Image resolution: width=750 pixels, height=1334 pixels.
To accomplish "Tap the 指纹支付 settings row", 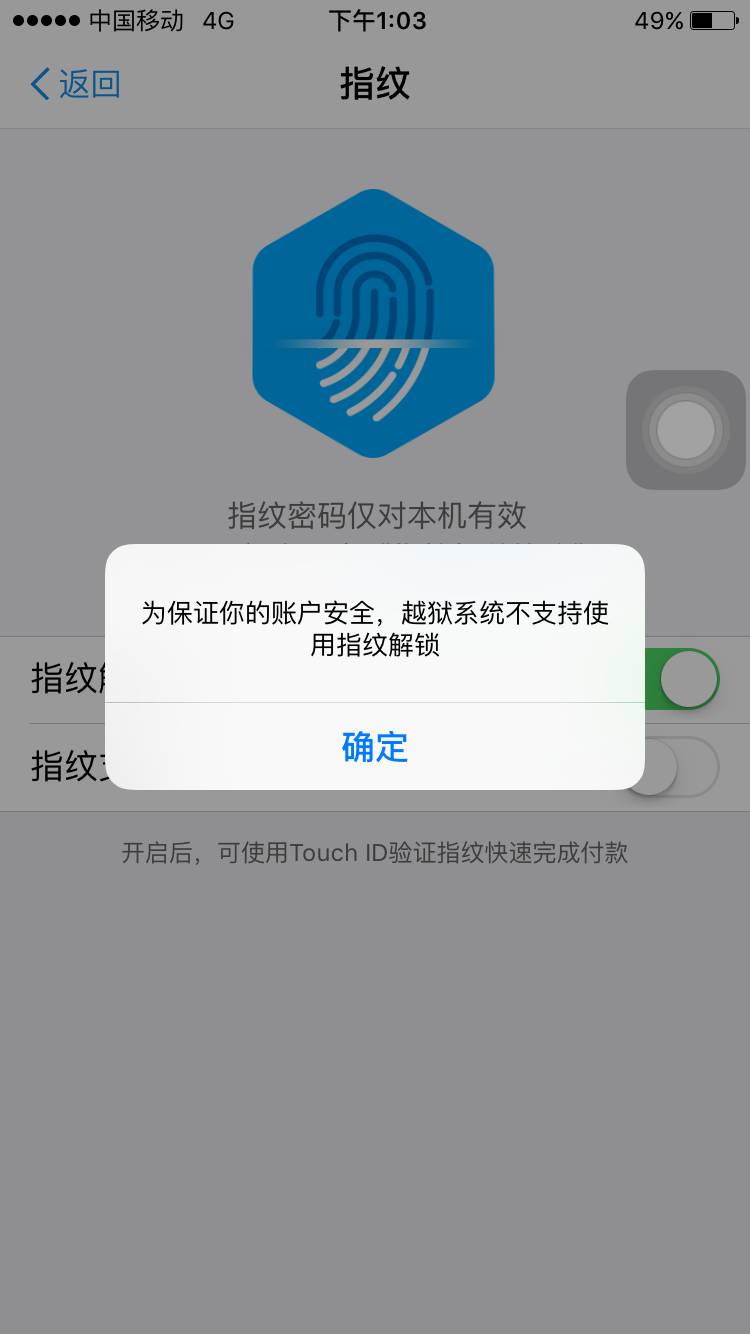I will click(x=60, y=762).
